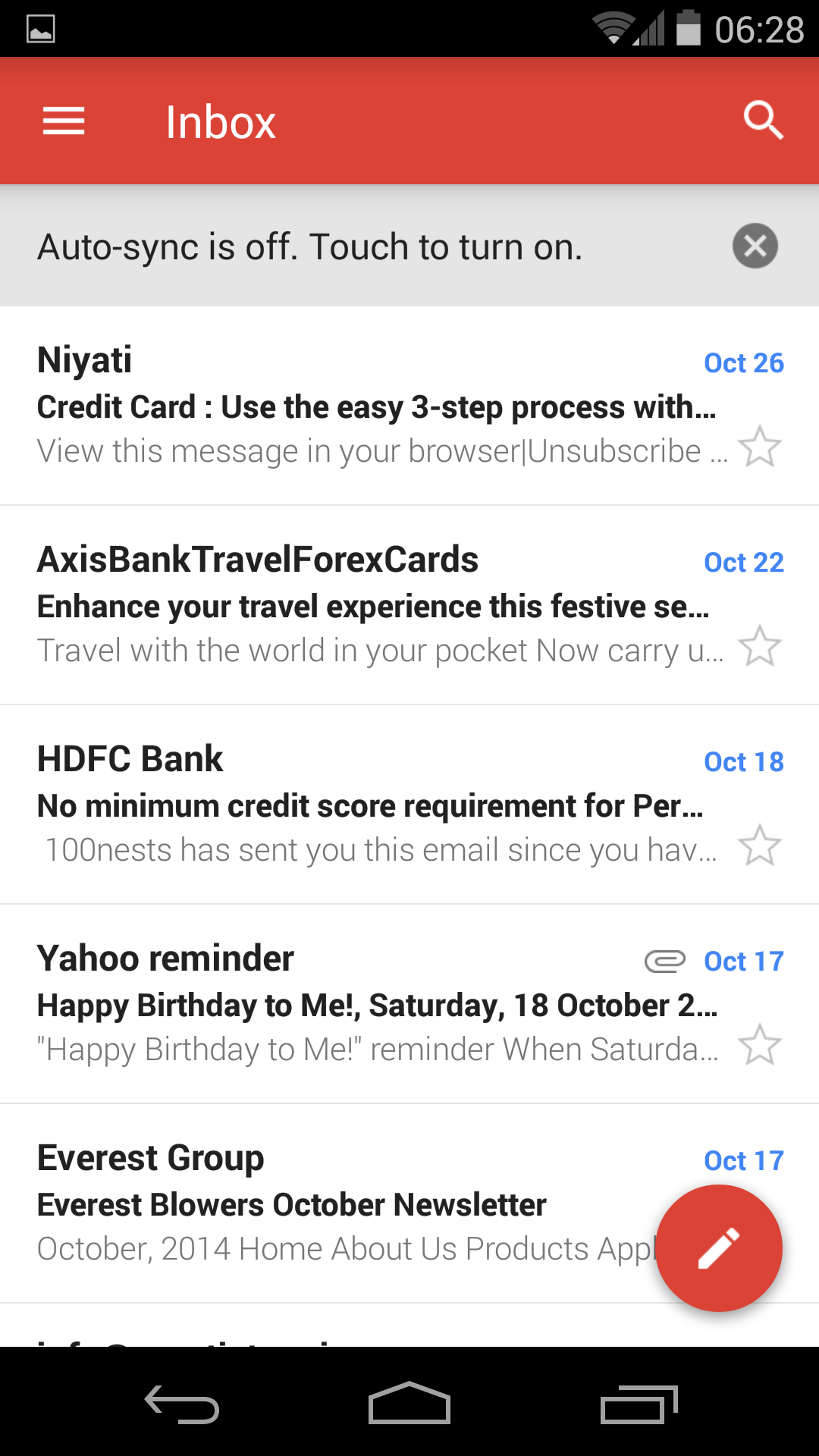Open the navigation drawer menu
This screenshot has height=1456, width=819.
(x=64, y=121)
